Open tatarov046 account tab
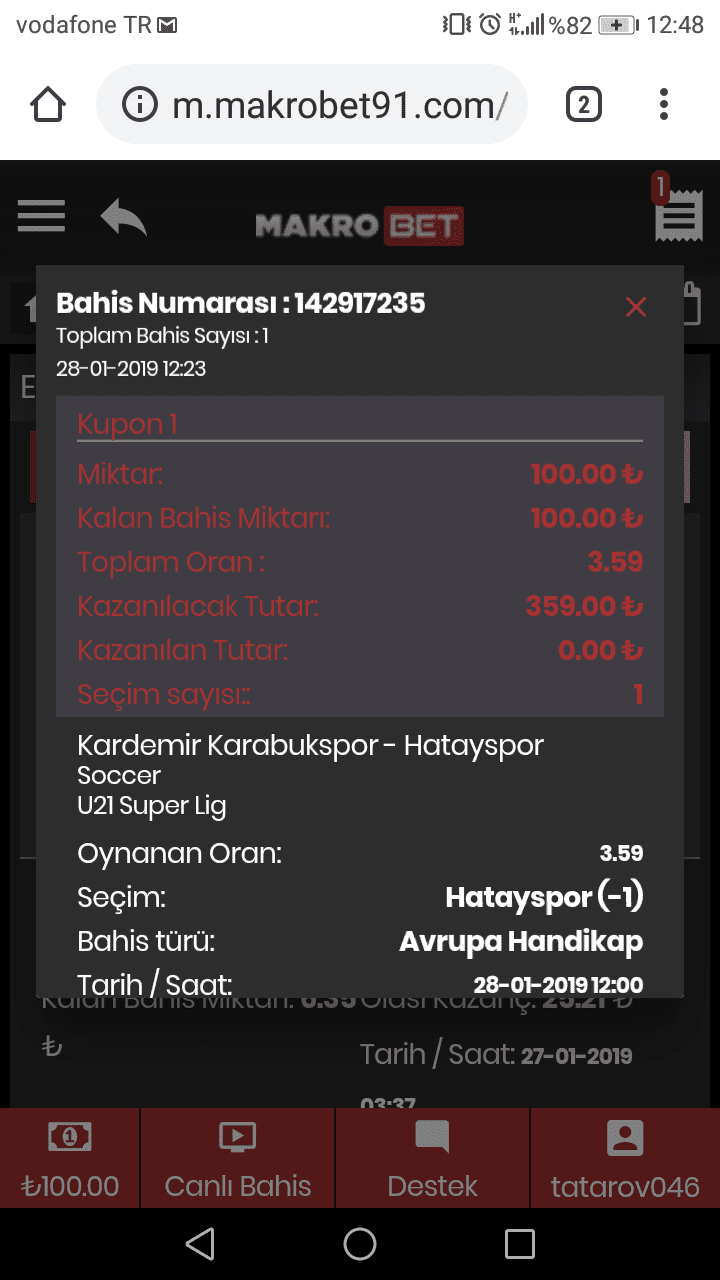 [x=625, y=1158]
